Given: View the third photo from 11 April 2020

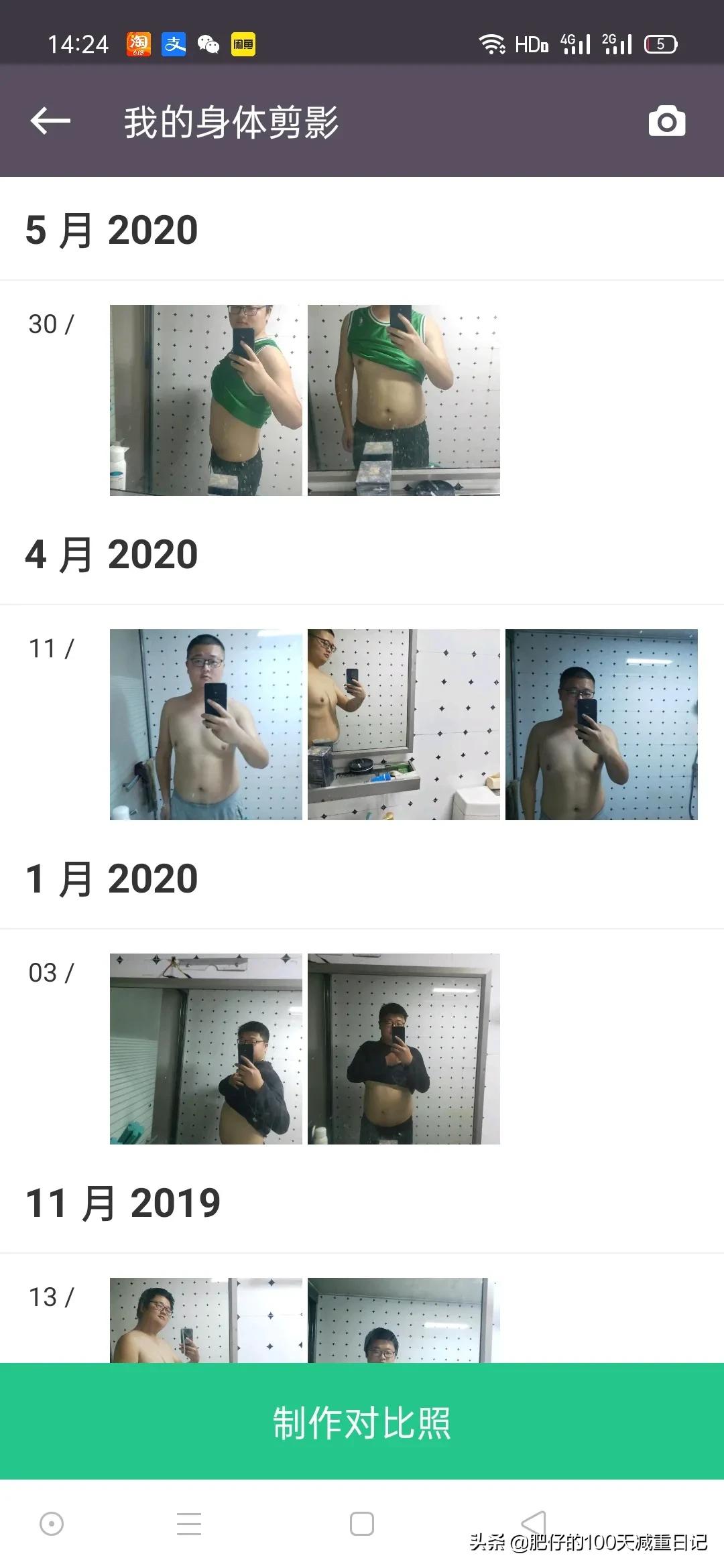Looking at the screenshot, I should [601, 724].
